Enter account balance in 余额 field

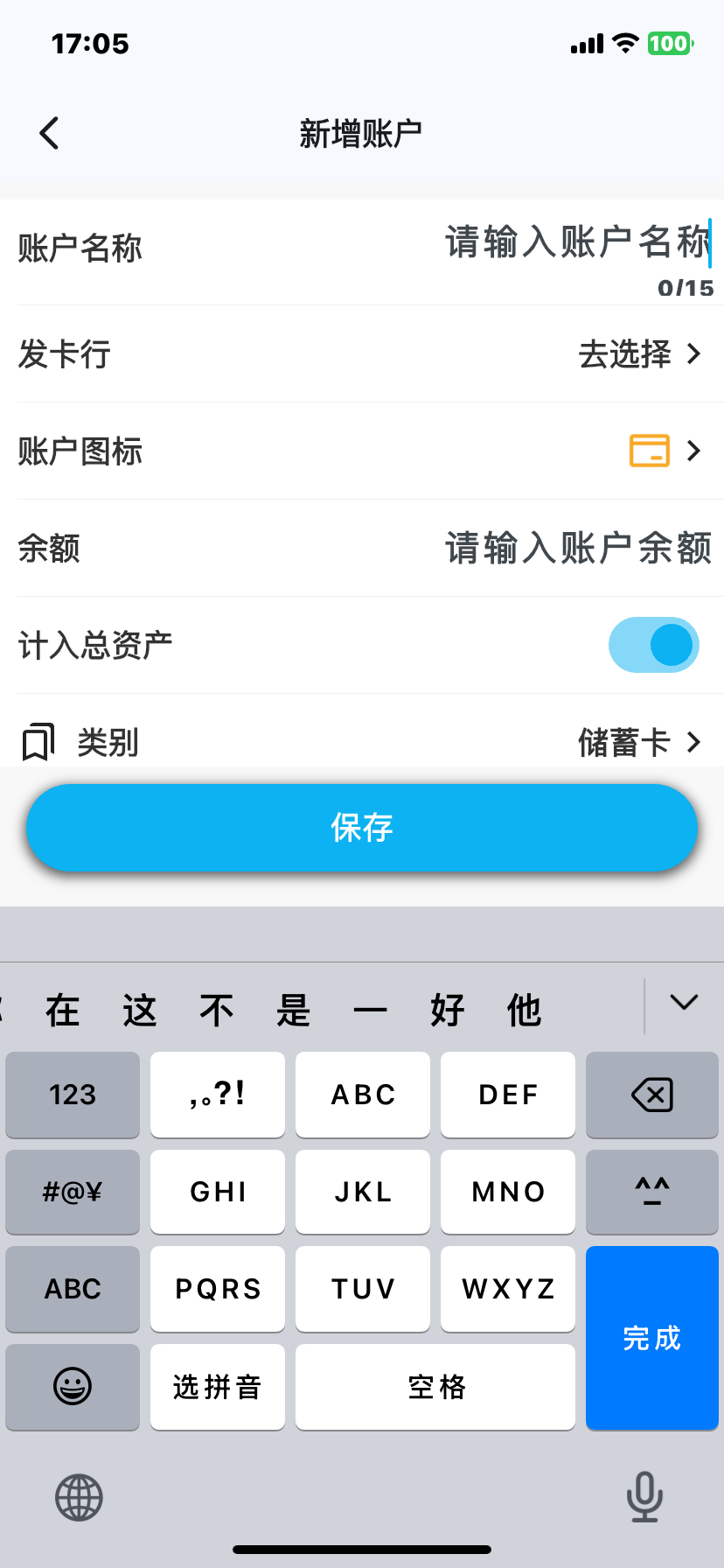pos(577,549)
